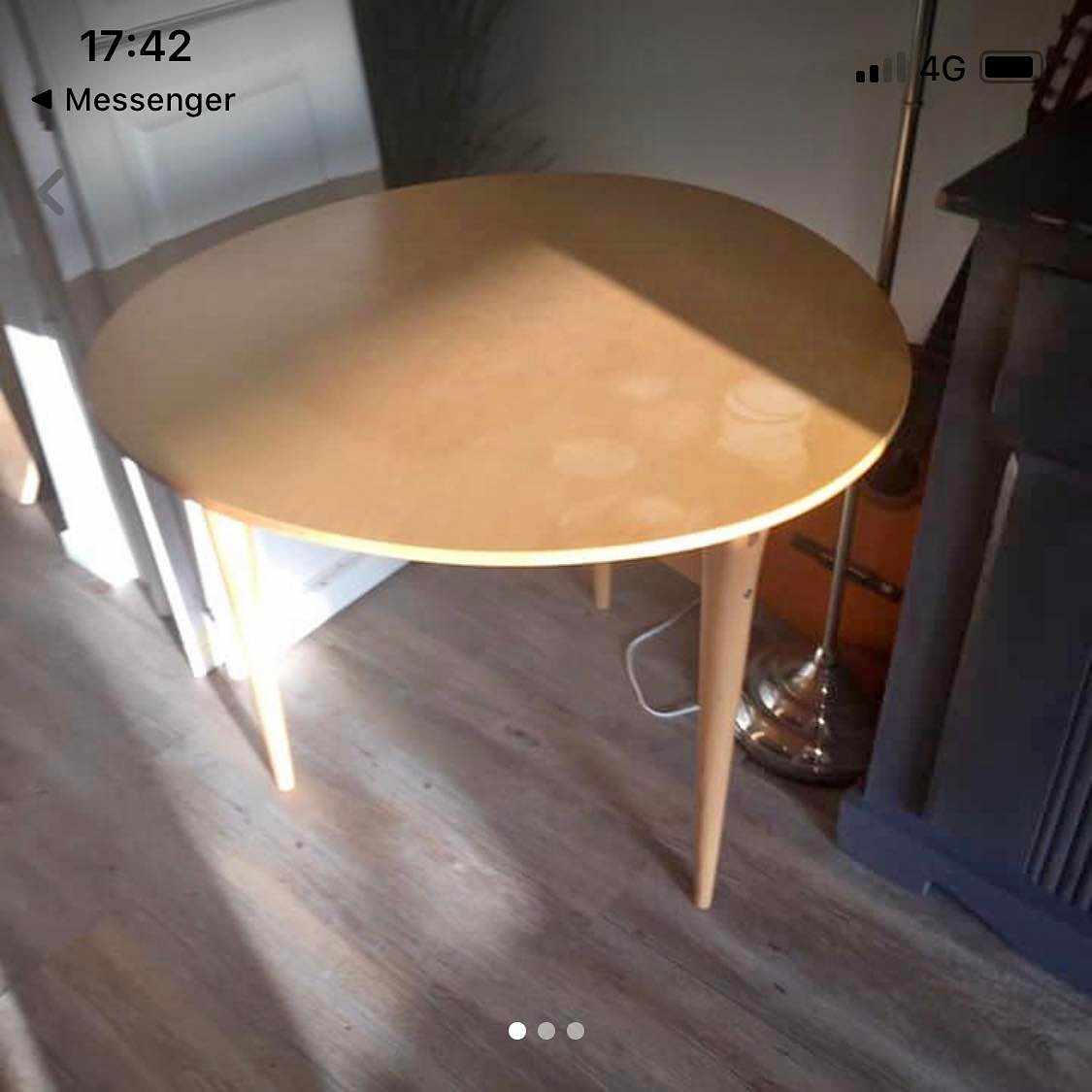Jump to the third photo dot

pos(576,1031)
